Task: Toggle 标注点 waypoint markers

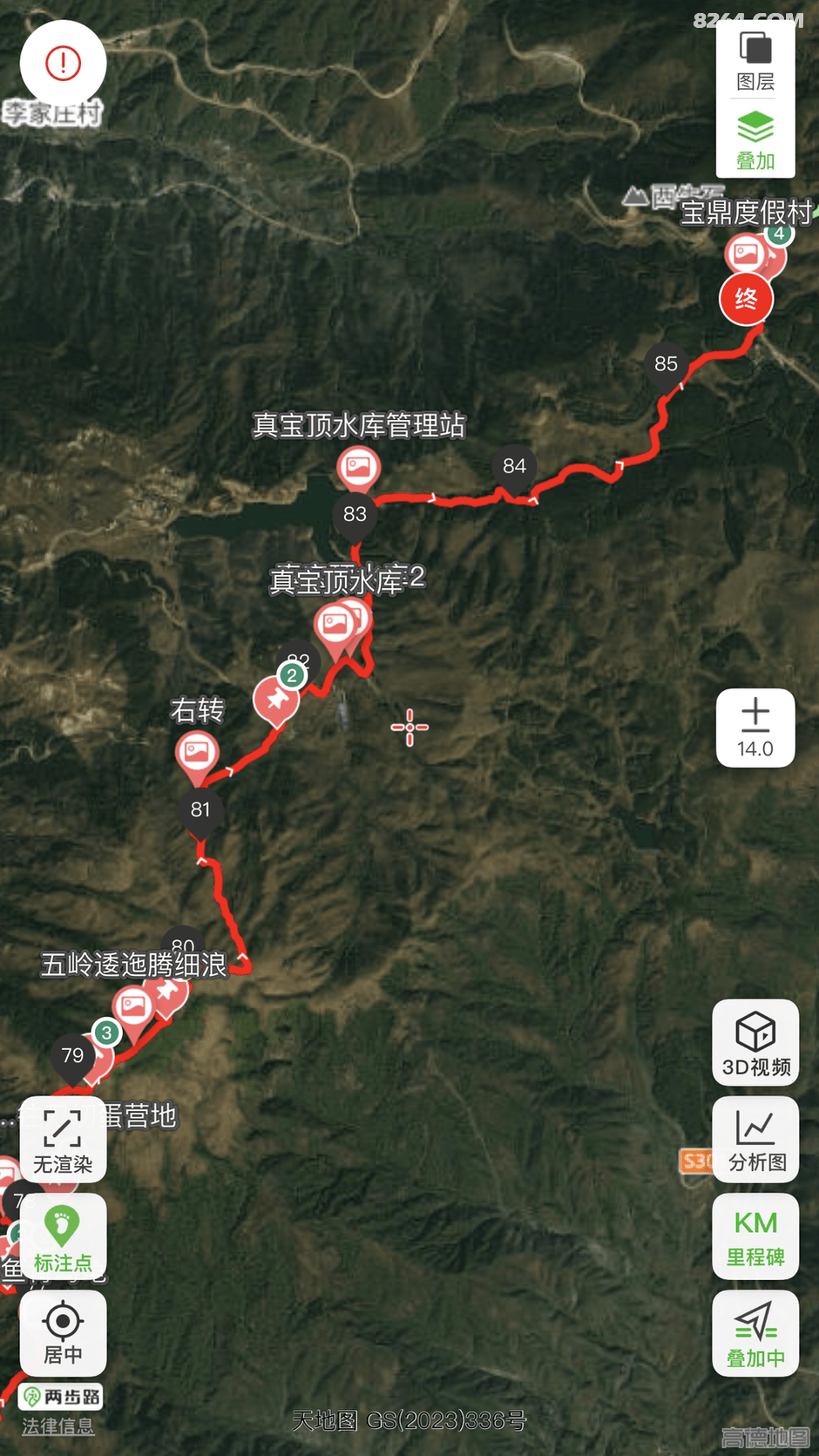Action: [x=63, y=1236]
